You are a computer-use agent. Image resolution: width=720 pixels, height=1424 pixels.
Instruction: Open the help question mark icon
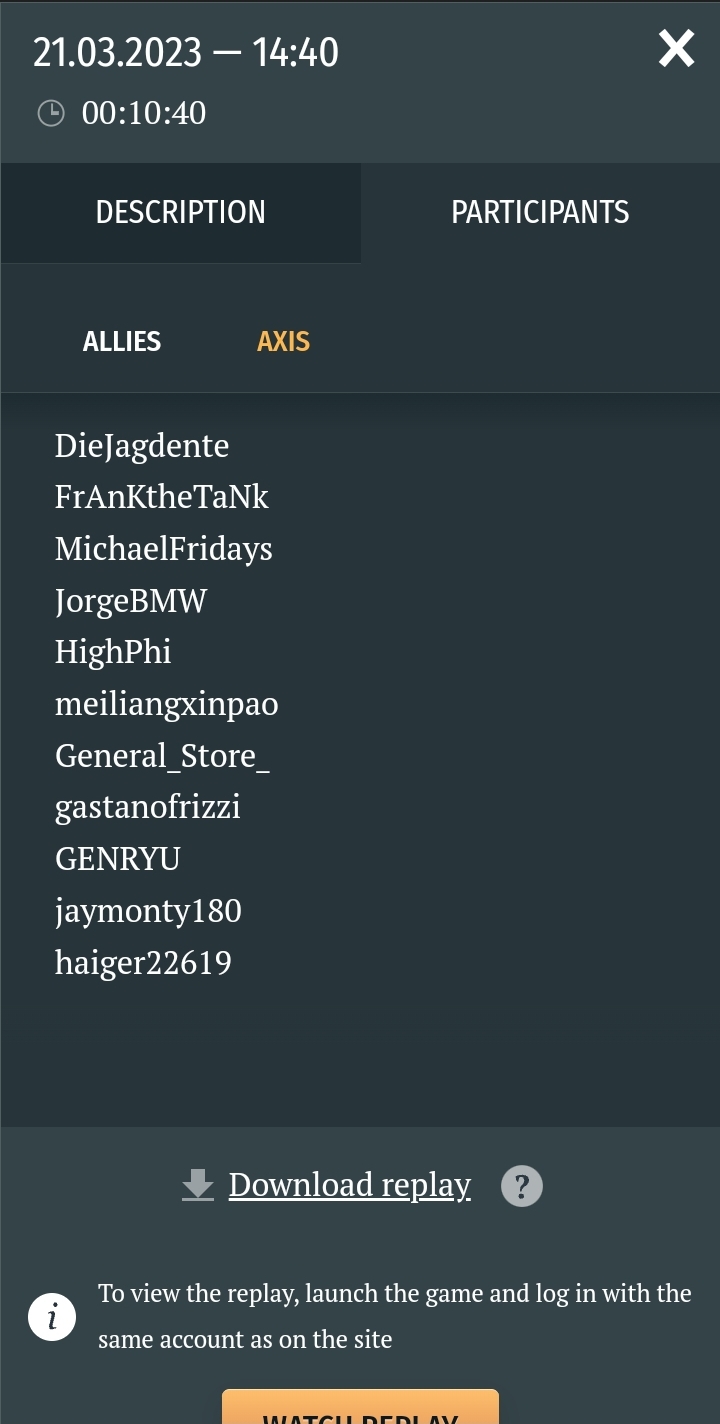522,1187
